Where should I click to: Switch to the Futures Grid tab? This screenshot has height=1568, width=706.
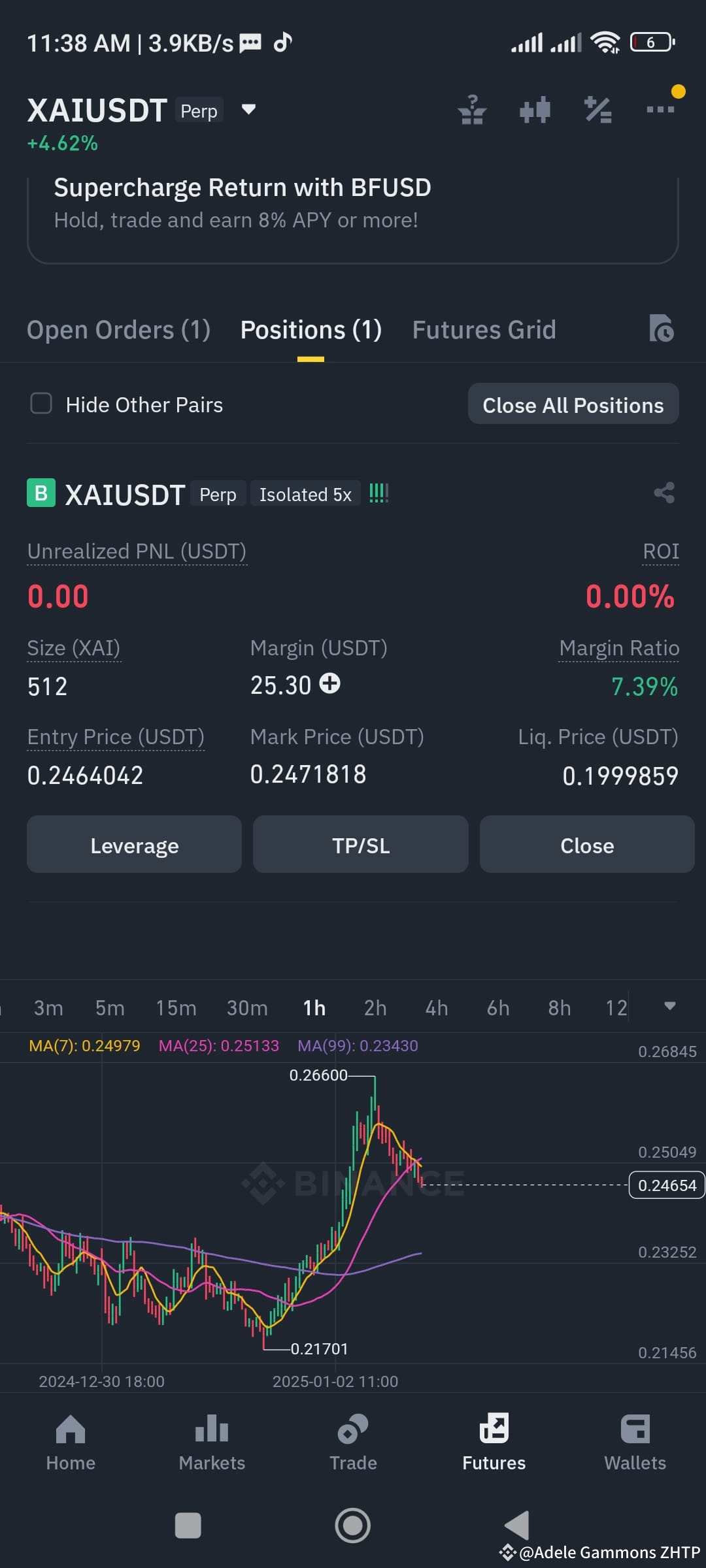(484, 330)
